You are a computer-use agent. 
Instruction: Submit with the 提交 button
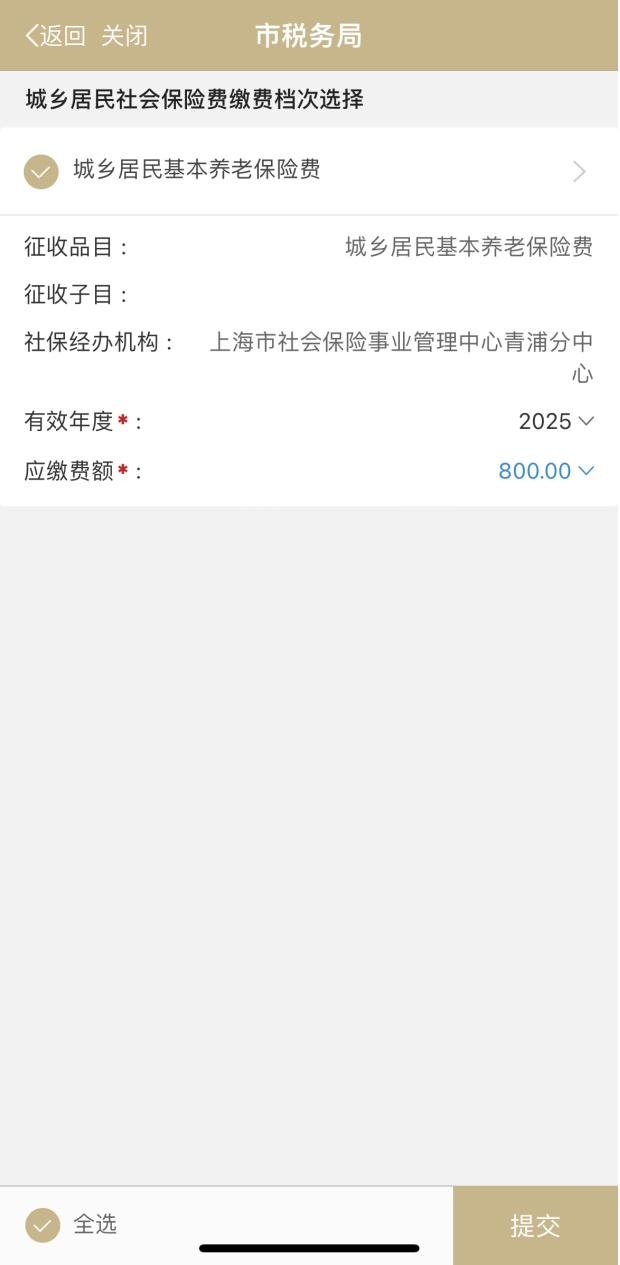tap(536, 1225)
